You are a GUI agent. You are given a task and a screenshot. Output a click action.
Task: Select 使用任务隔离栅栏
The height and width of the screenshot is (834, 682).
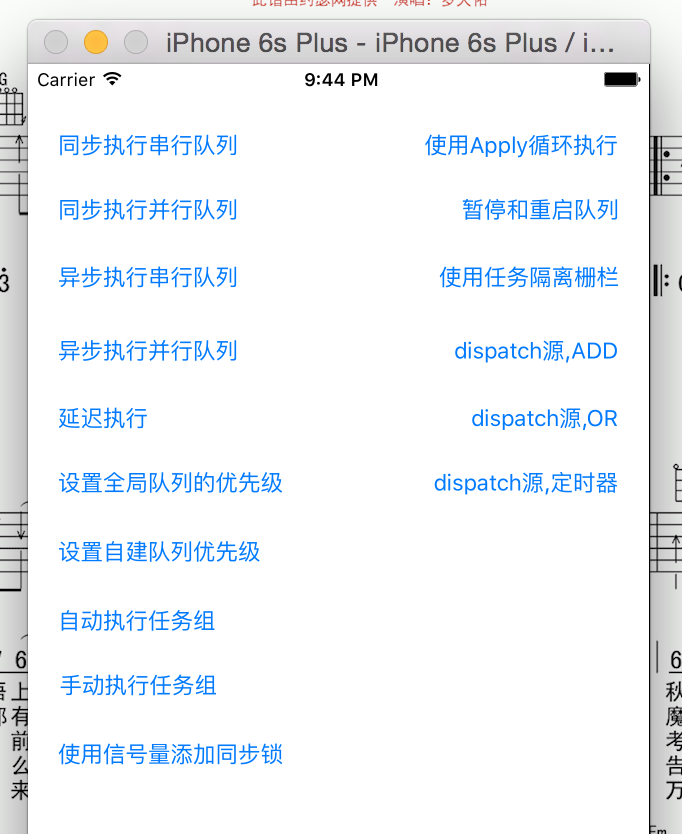[528, 277]
